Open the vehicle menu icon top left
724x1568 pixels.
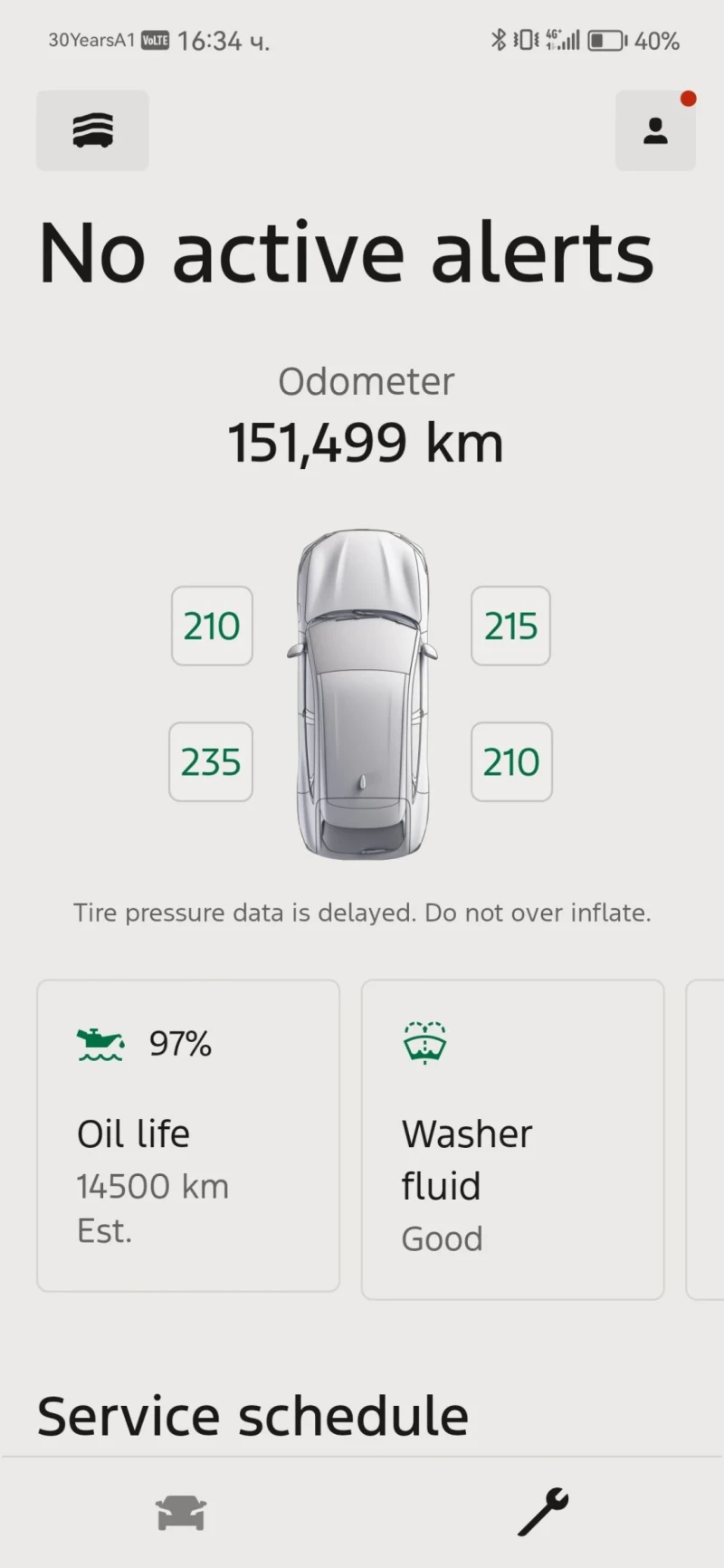pos(92,130)
